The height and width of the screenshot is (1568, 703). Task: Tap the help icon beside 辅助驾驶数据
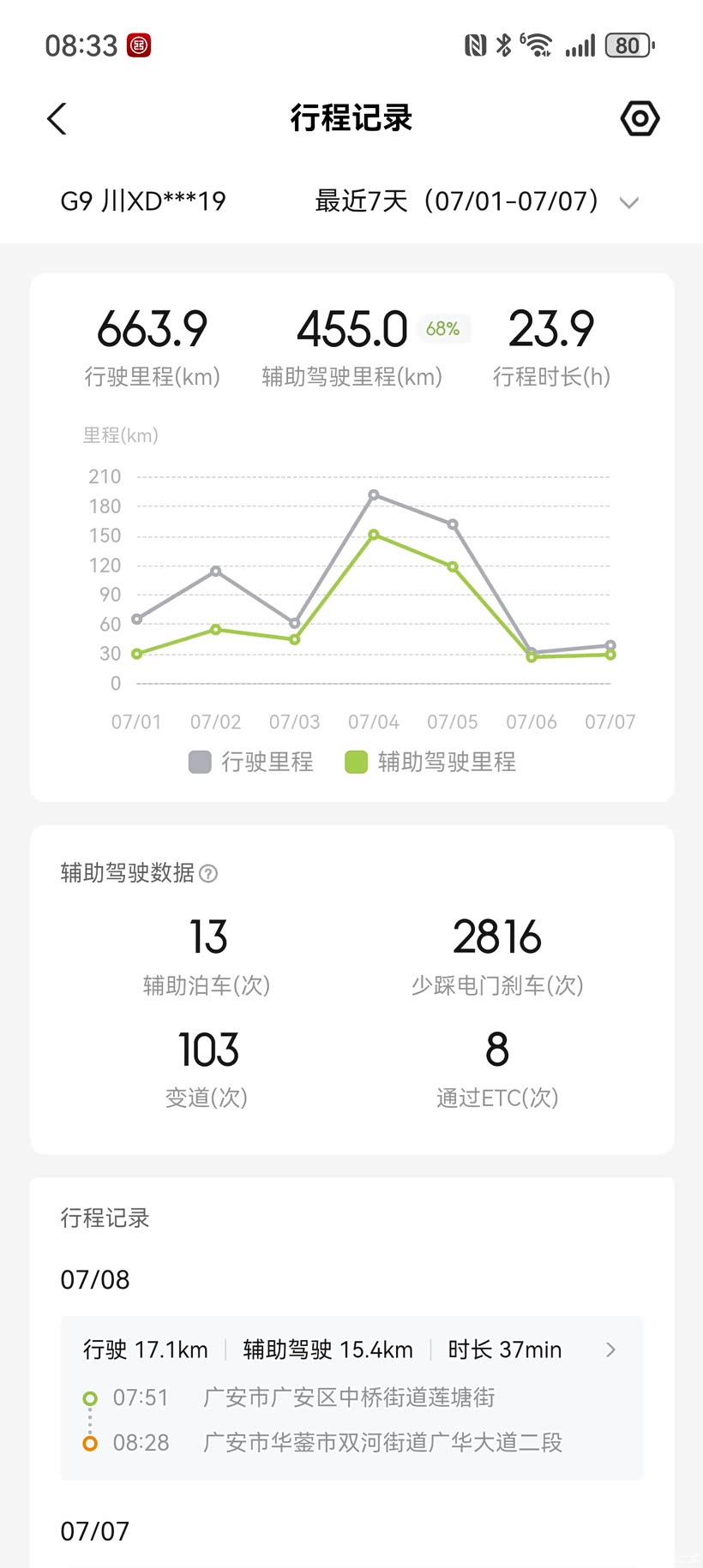208,873
